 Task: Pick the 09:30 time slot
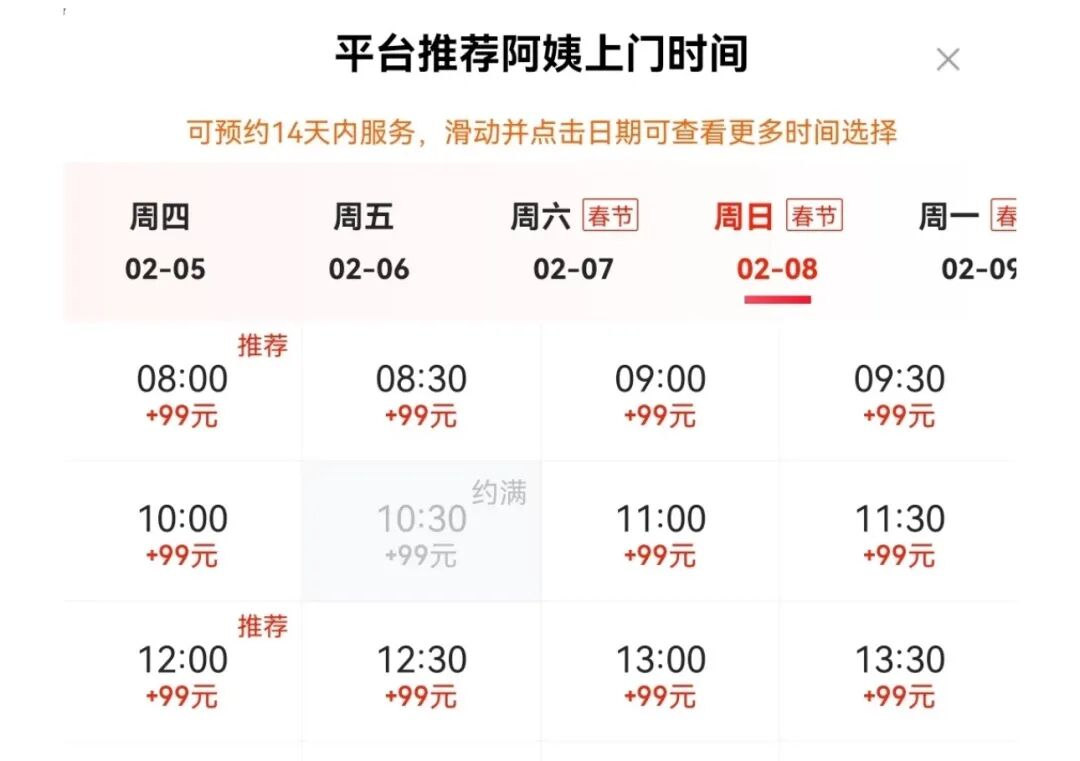pyautogui.click(x=898, y=394)
